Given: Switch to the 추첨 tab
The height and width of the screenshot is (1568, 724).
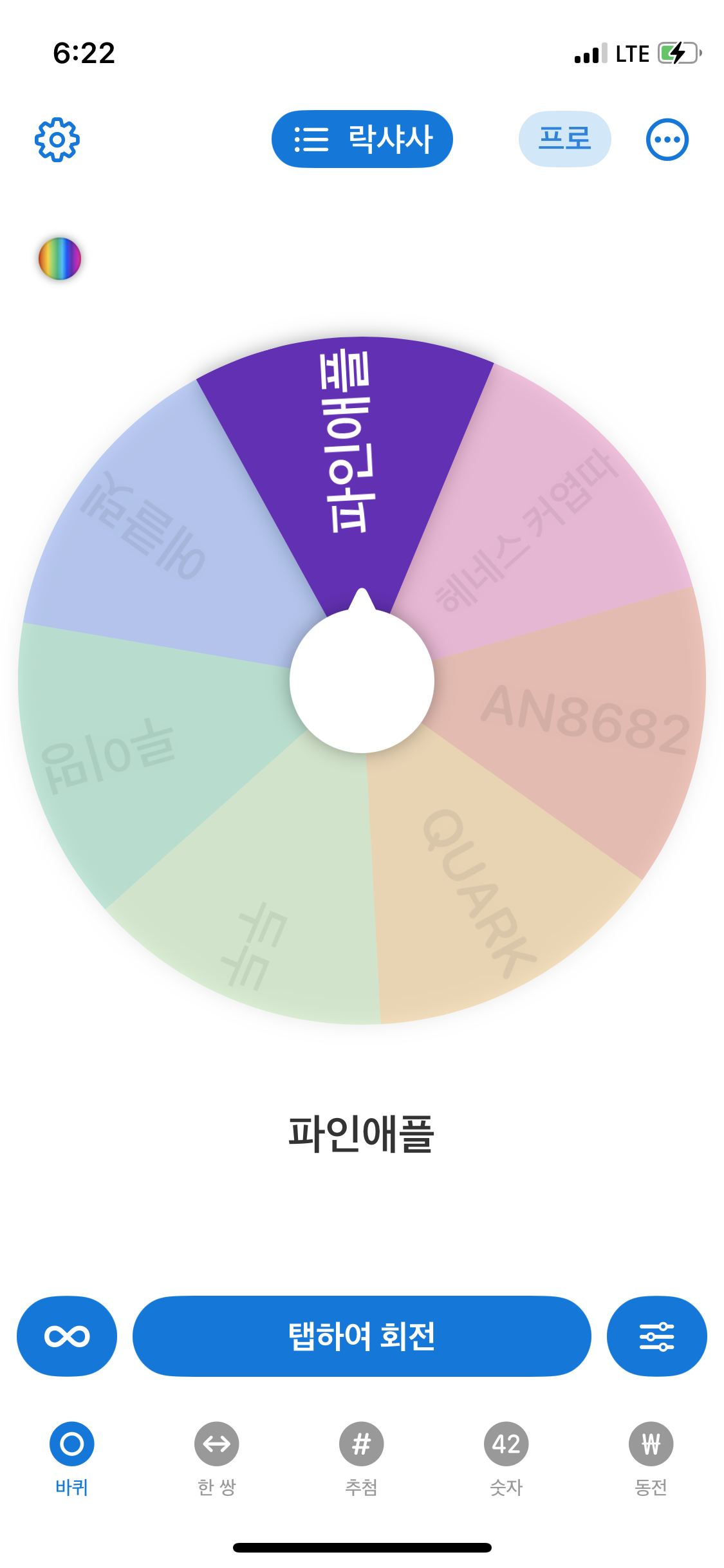Looking at the screenshot, I should (x=362, y=1457).
